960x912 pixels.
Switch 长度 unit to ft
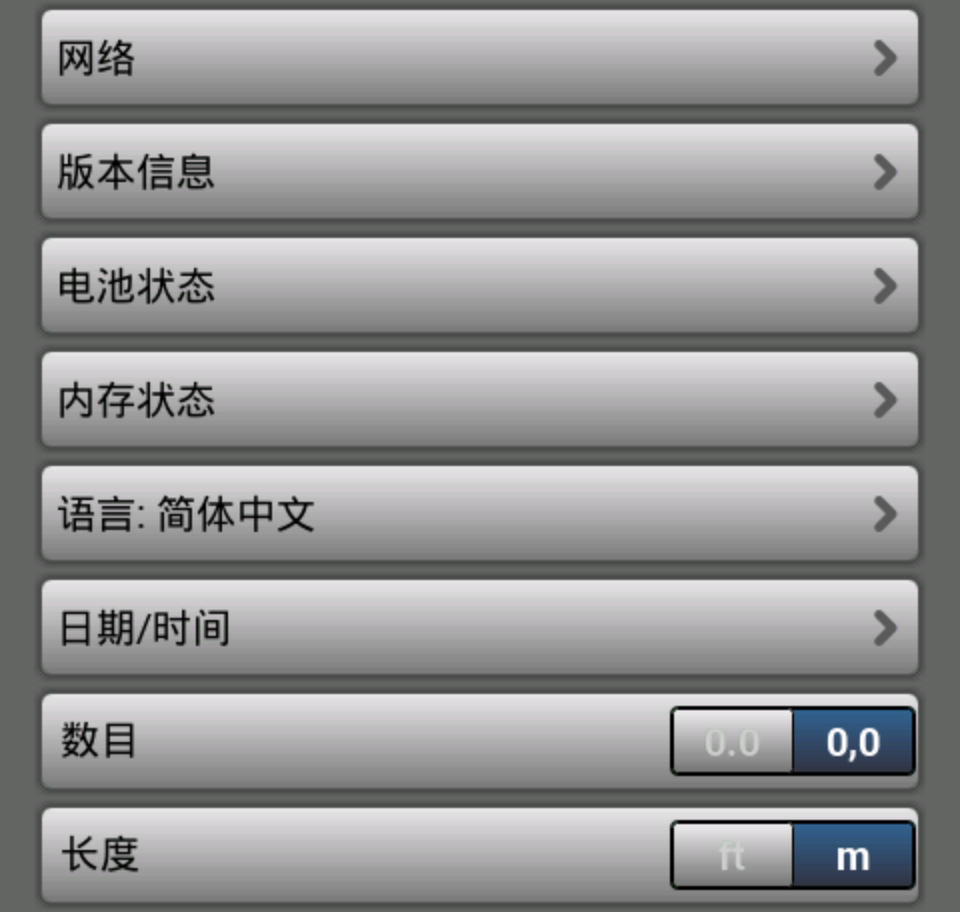(733, 856)
